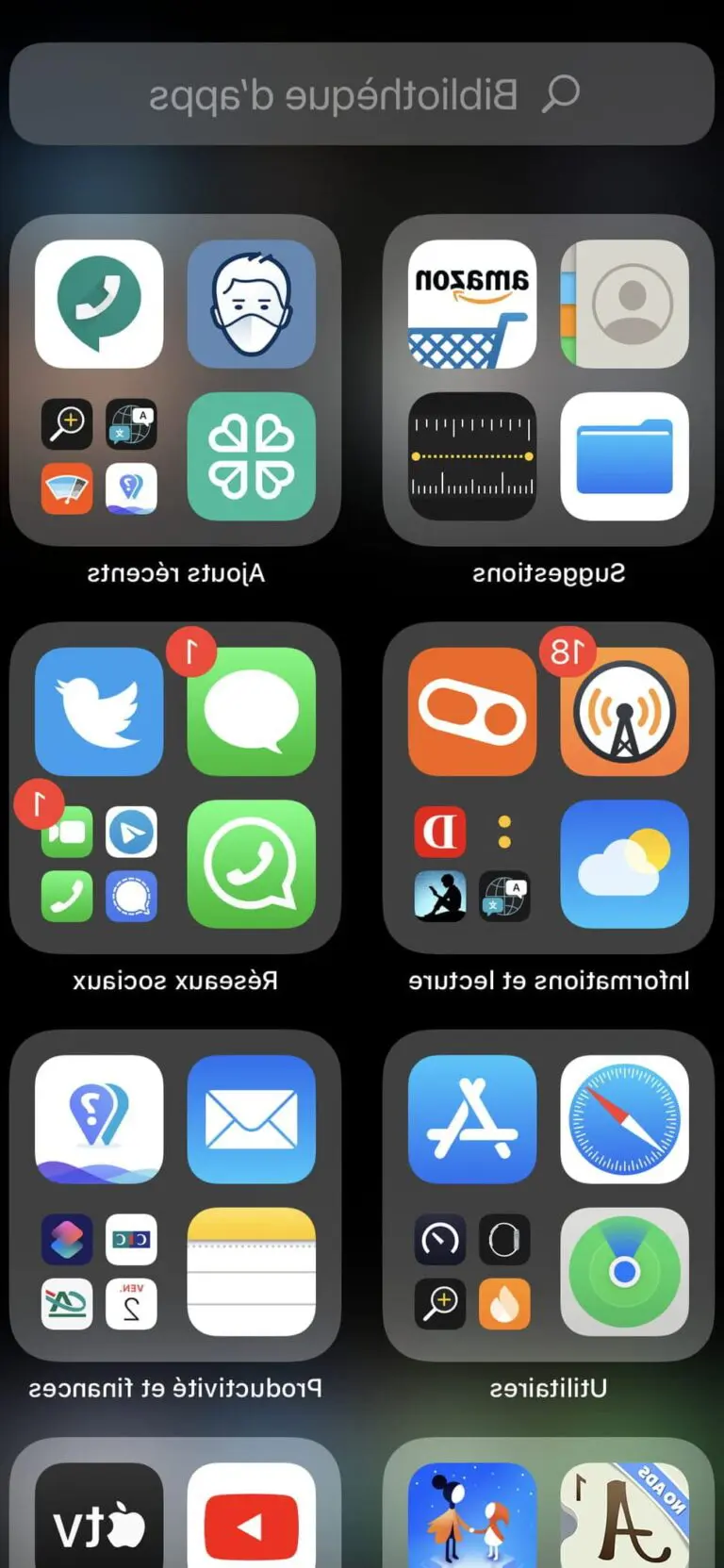Open the App Store
Image resolution: width=724 pixels, height=1568 pixels.
(x=472, y=1119)
